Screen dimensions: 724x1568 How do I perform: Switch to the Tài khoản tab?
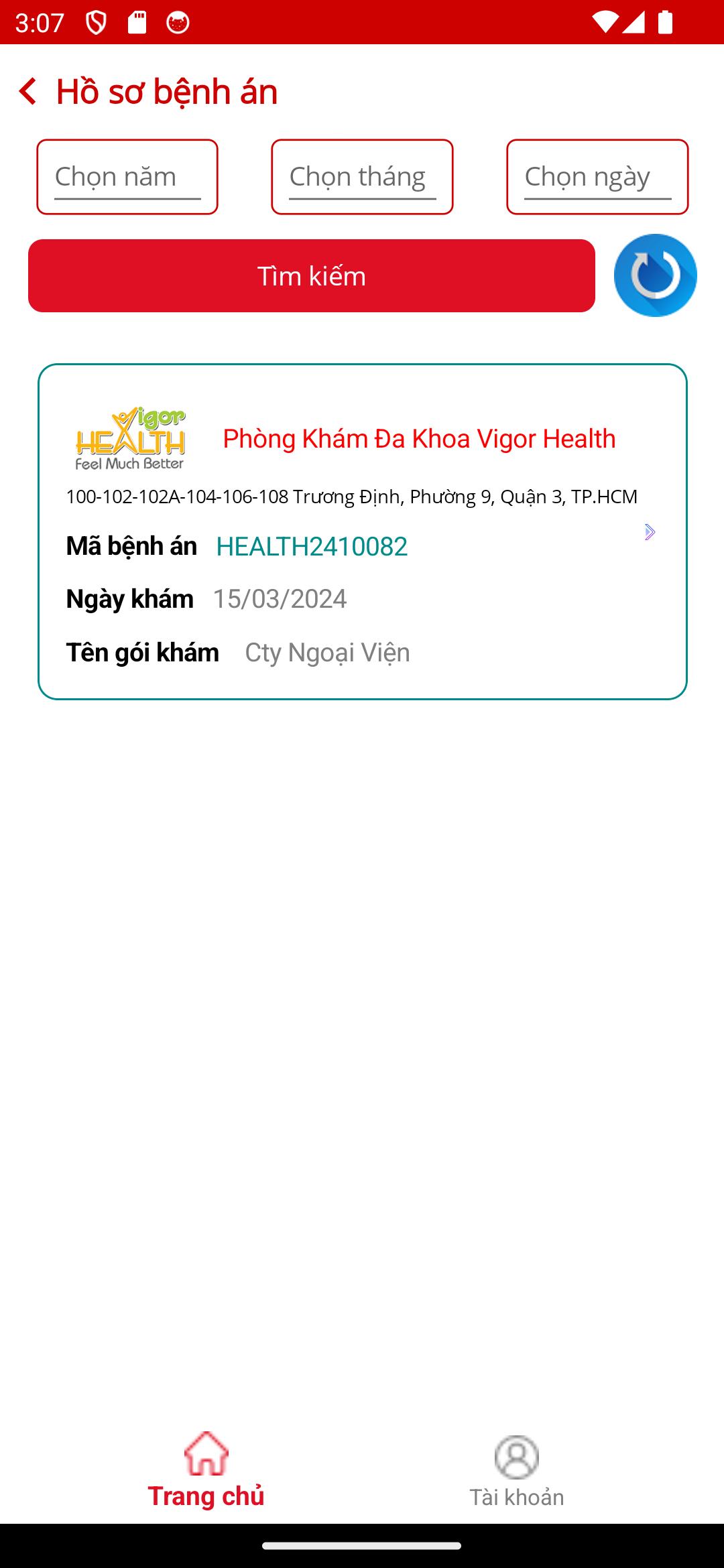516,1469
